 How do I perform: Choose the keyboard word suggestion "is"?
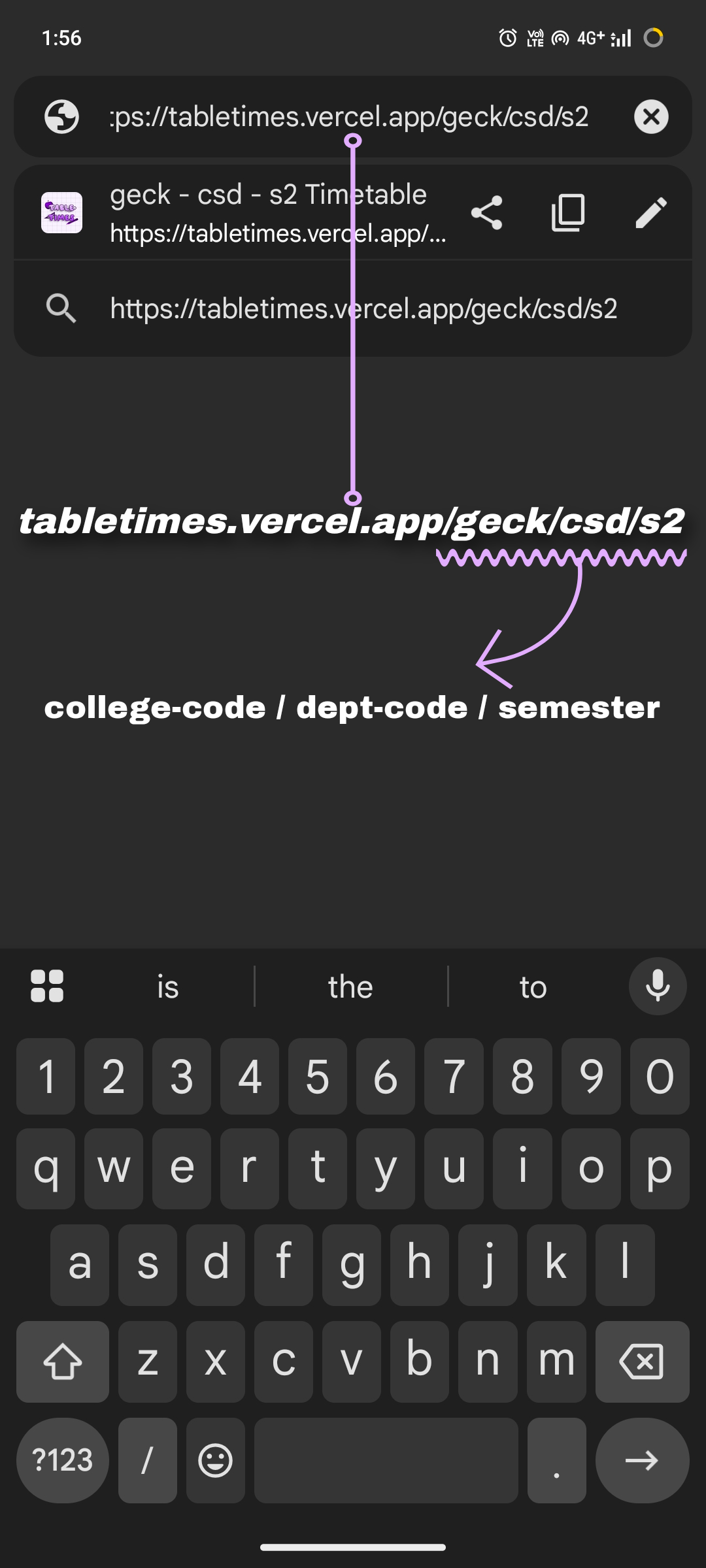pos(168,987)
